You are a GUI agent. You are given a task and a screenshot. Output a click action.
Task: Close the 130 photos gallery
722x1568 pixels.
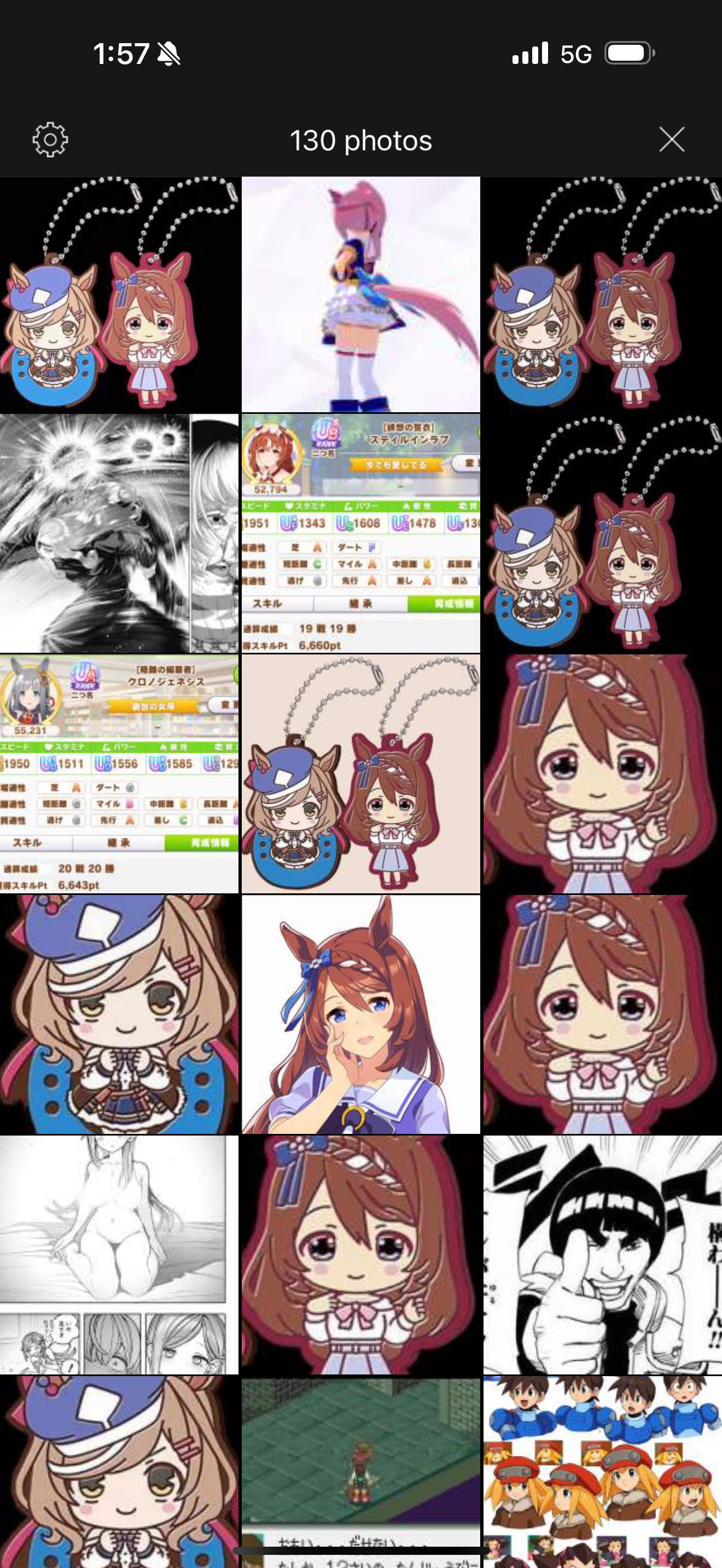pos(672,139)
